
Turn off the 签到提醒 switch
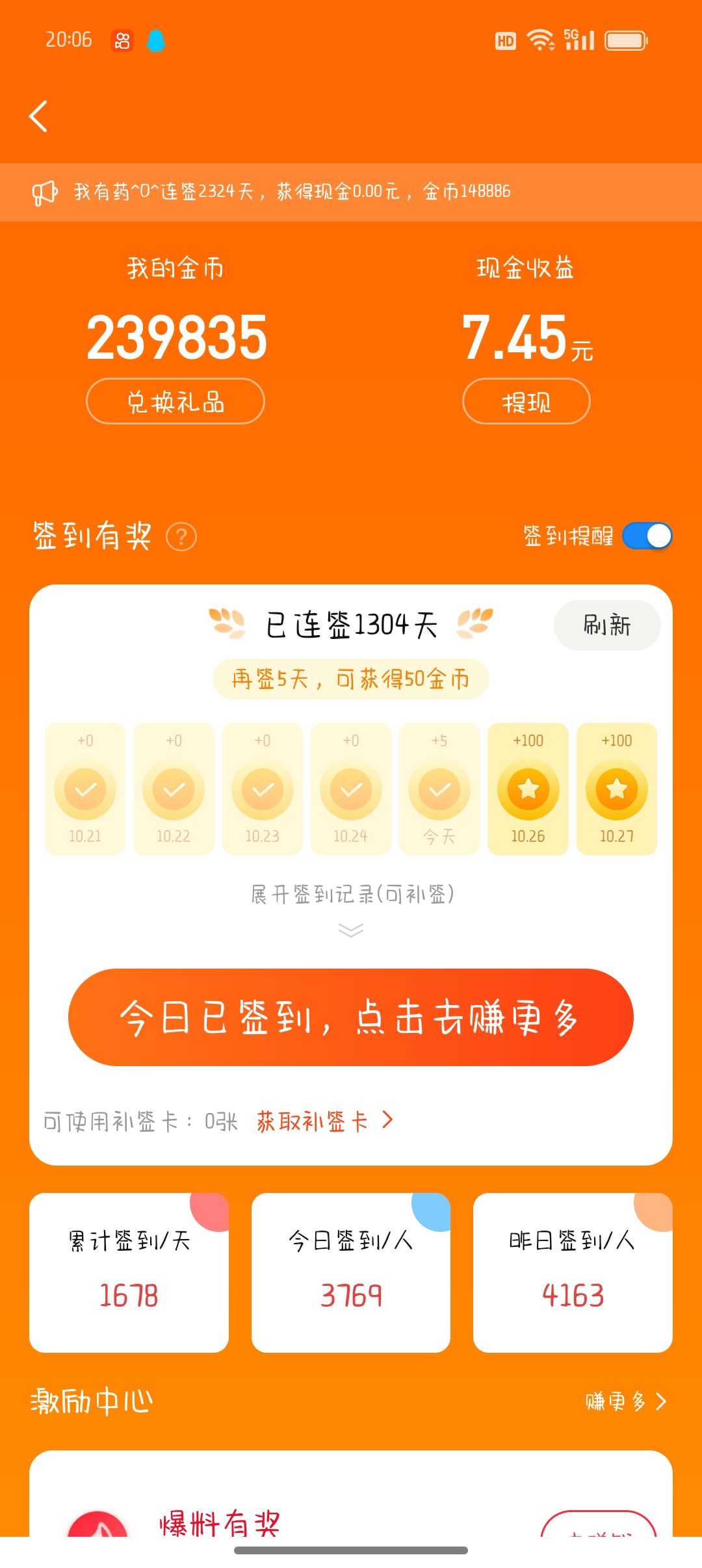click(647, 536)
